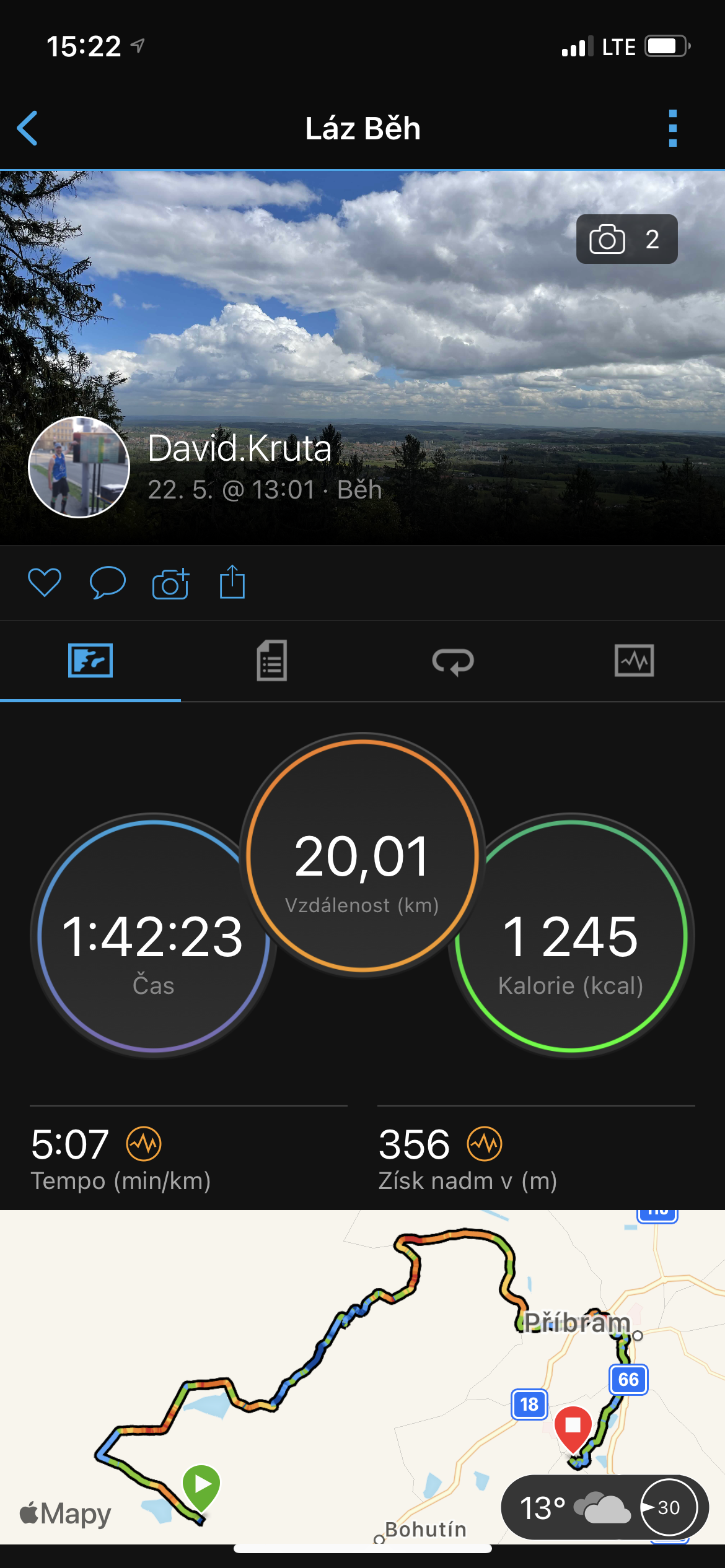The height and width of the screenshot is (1568, 725).
Task: Switch to the laps tab
Action: tap(453, 661)
